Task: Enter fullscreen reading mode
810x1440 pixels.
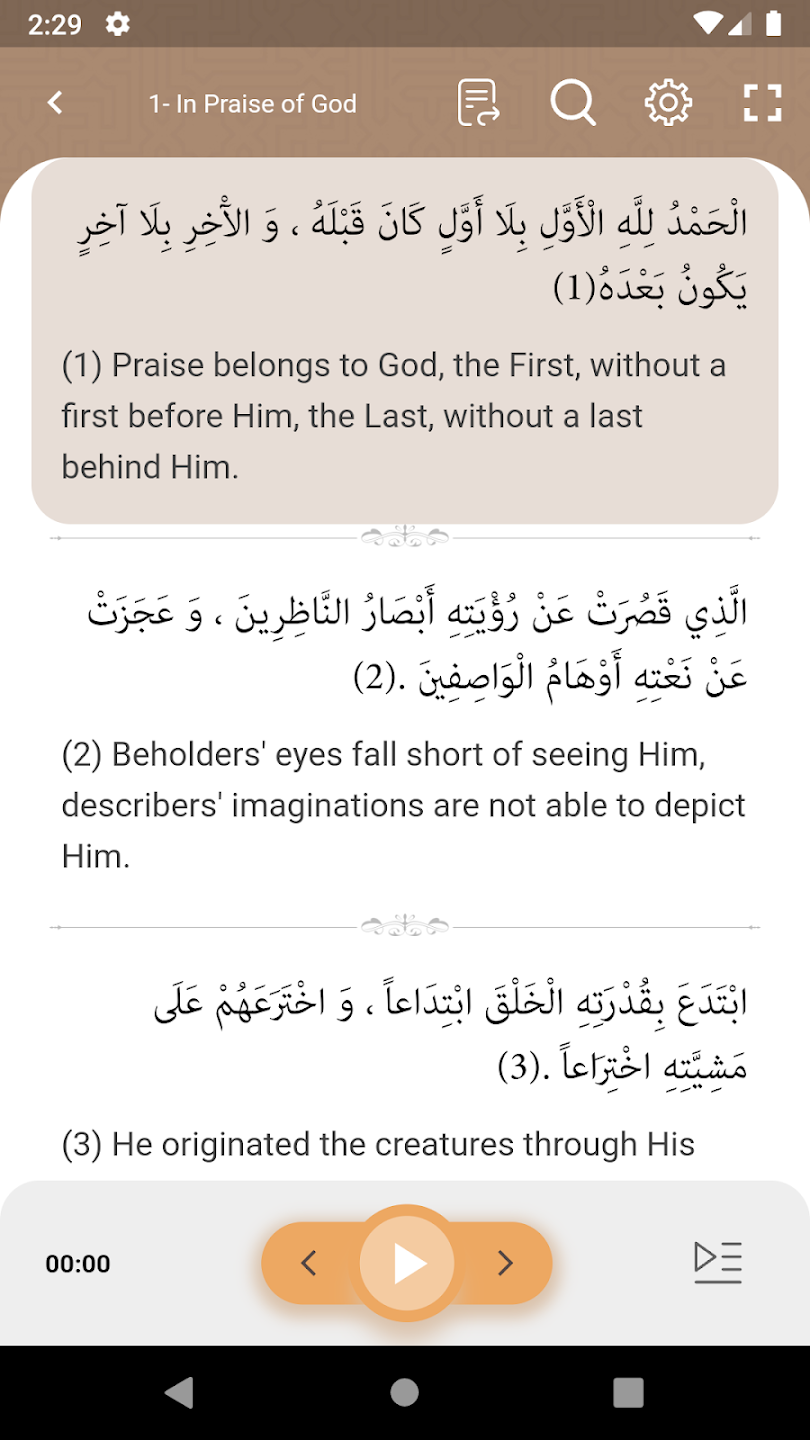Action: 762,103
